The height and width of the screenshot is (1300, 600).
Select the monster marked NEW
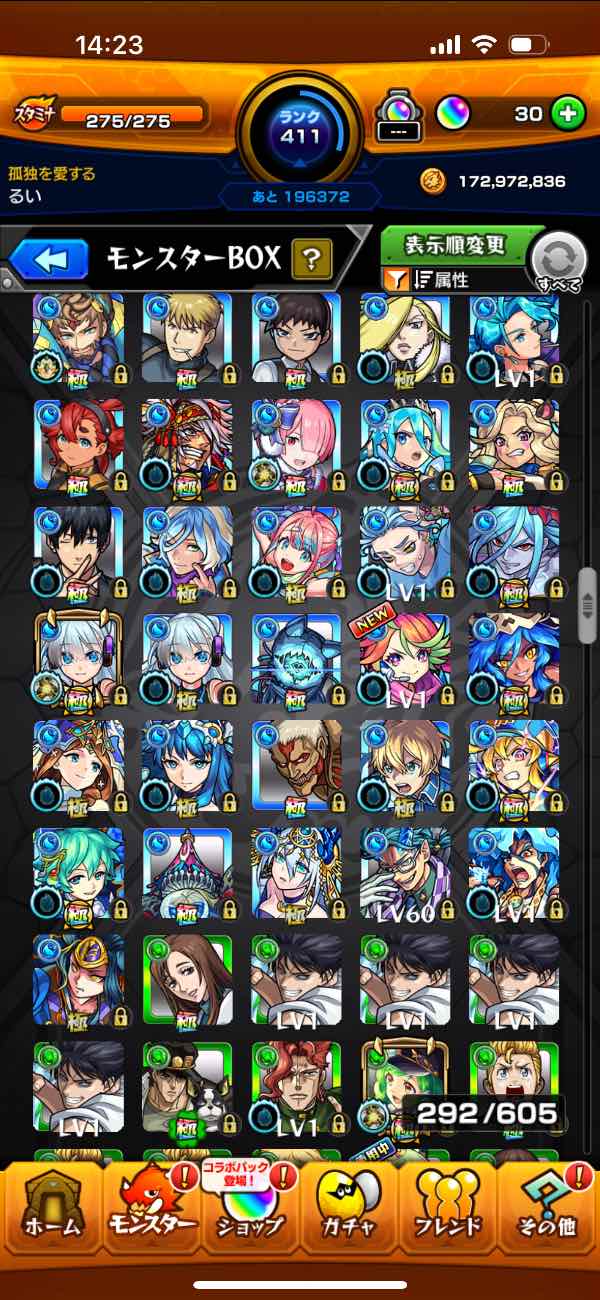405,659
